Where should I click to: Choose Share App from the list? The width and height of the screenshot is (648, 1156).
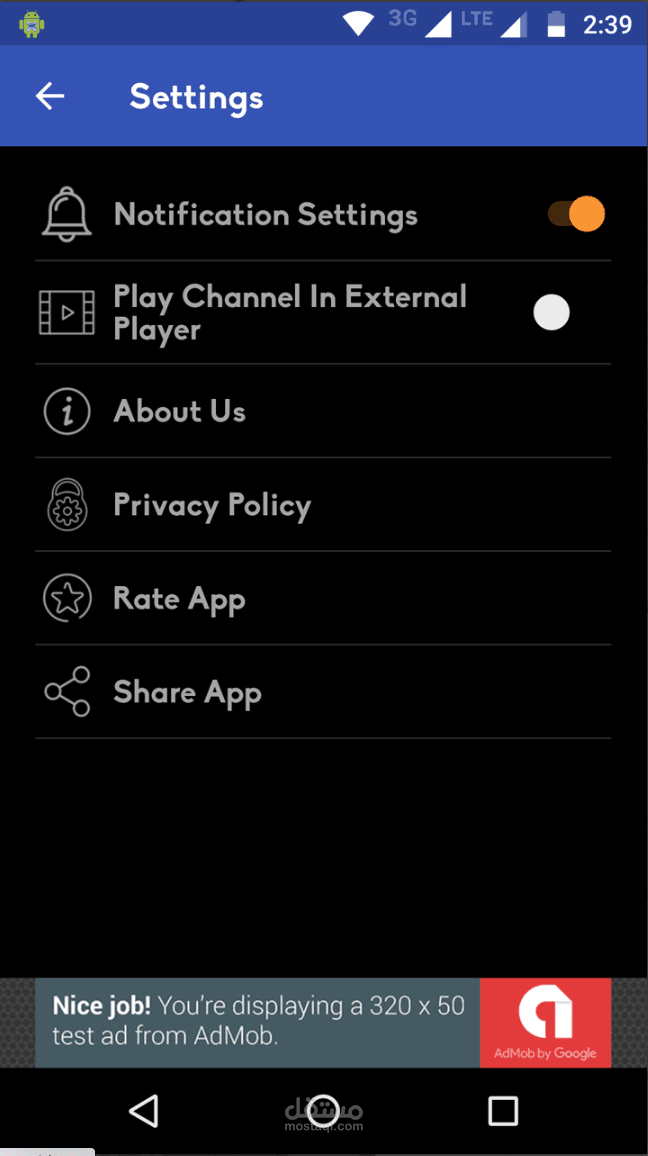pyautogui.click(x=188, y=692)
